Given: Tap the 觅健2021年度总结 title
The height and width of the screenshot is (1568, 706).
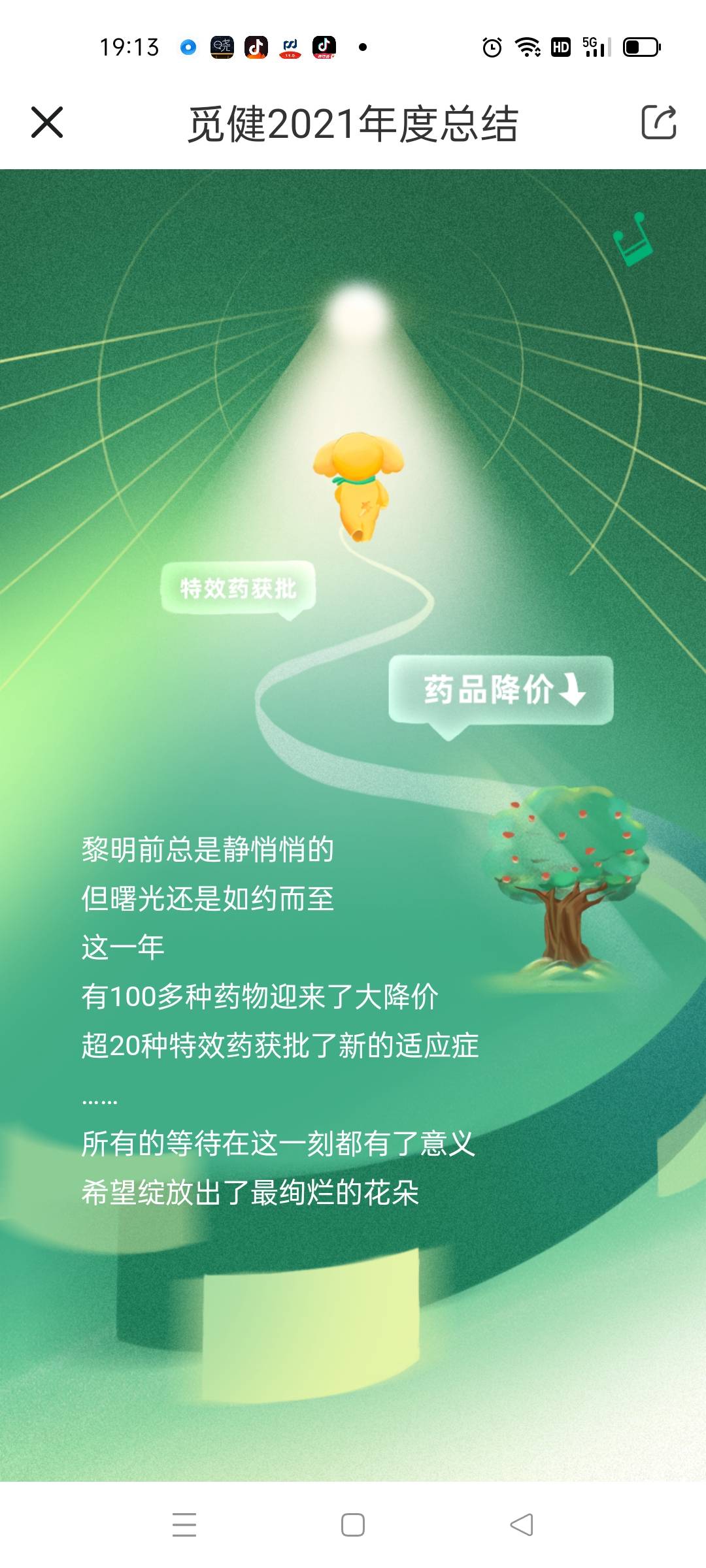Looking at the screenshot, I should 353,124.
